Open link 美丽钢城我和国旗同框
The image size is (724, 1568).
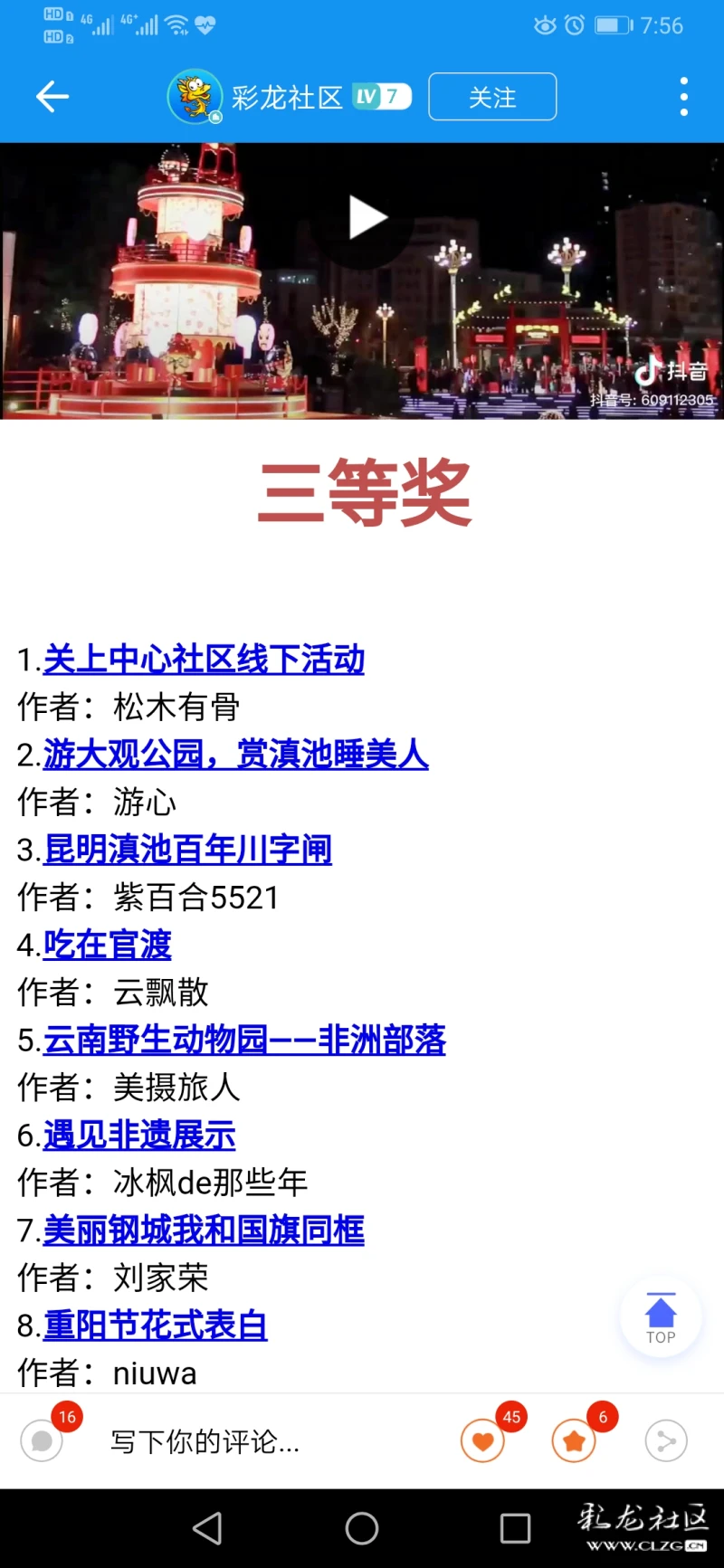204,1231
